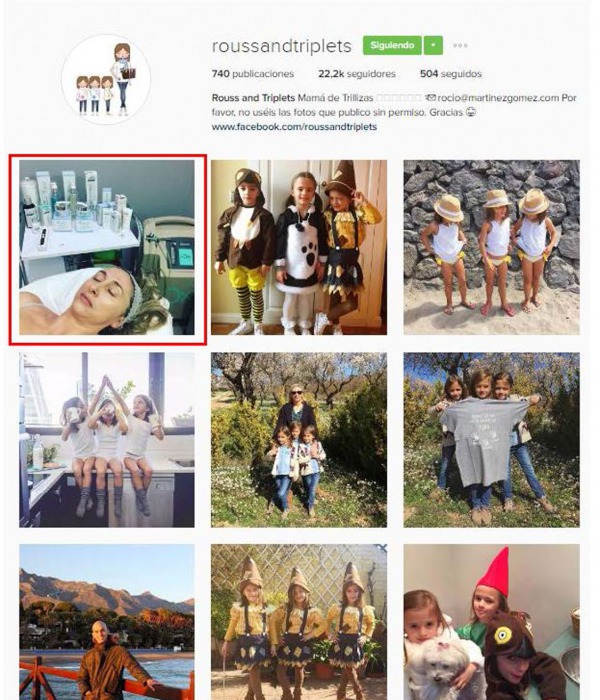Tap the green Siguiendo button
Screen dimensions: 600x700
click(x=391, y=46)
